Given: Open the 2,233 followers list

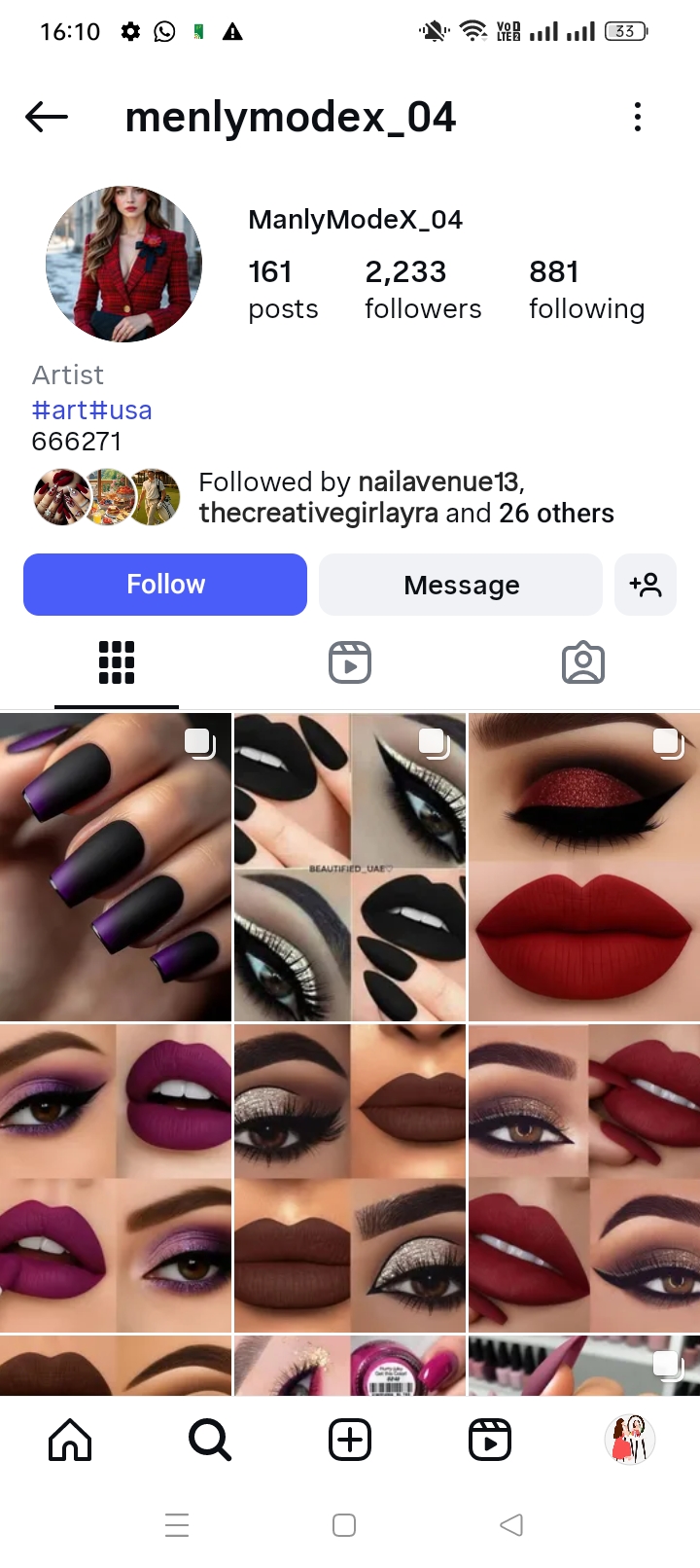Looking at the screenshot, I should tap(422, 289).
